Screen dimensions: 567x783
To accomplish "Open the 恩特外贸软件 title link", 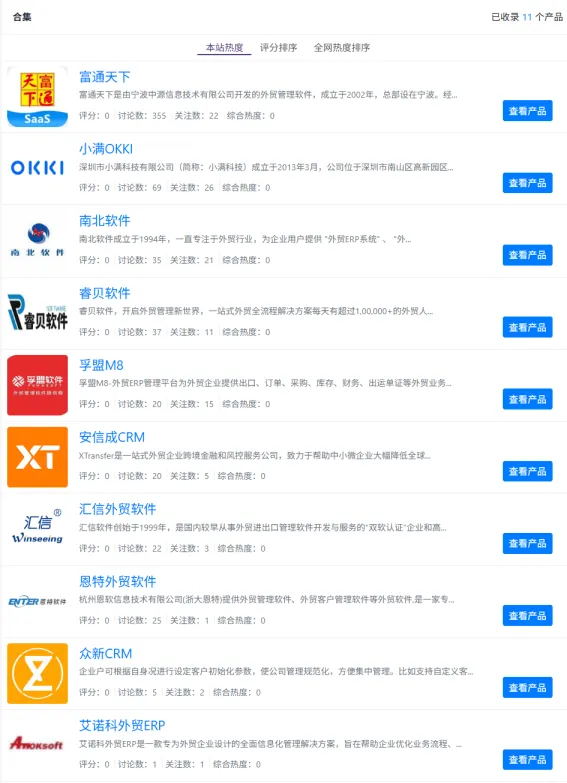I will pos(117,581).
